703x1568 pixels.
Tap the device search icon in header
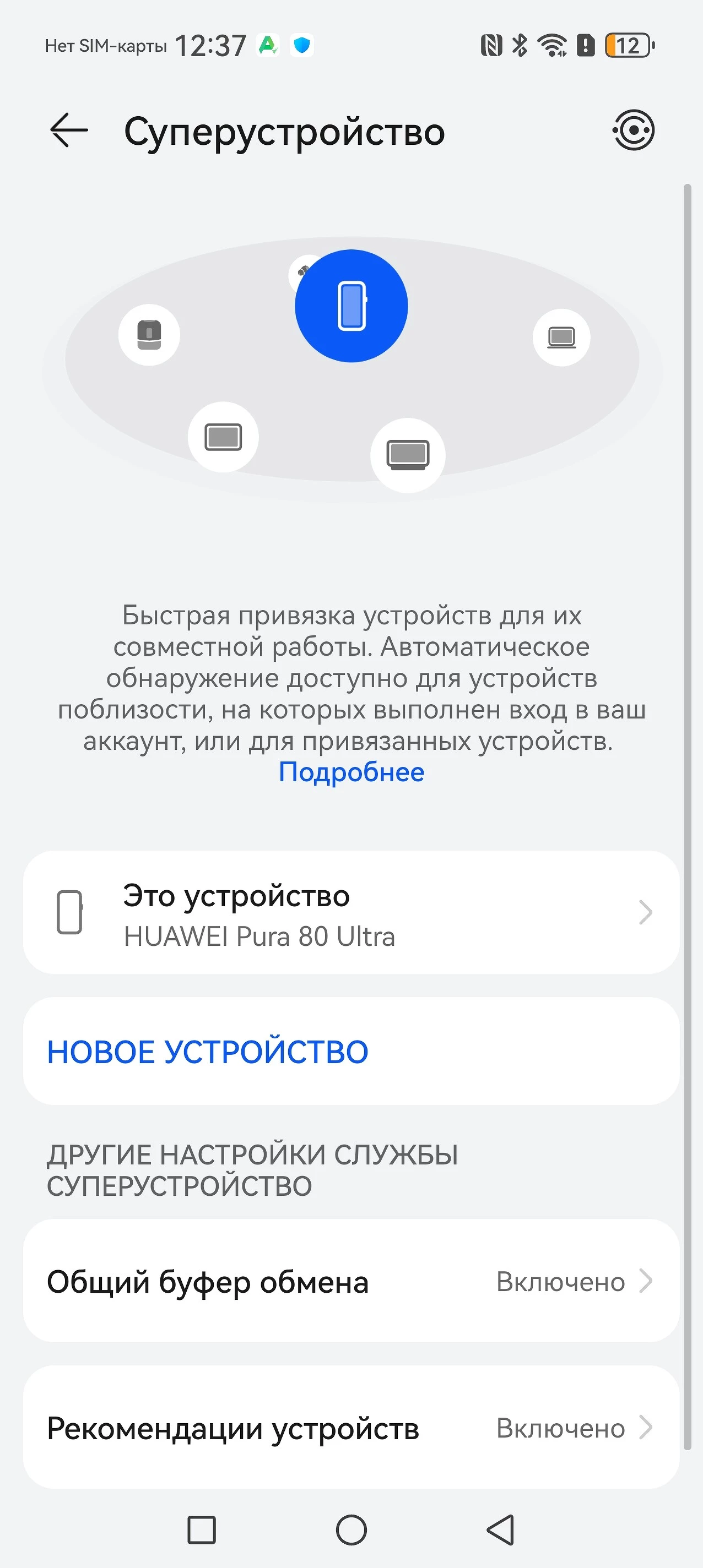[x=633, y=130]
